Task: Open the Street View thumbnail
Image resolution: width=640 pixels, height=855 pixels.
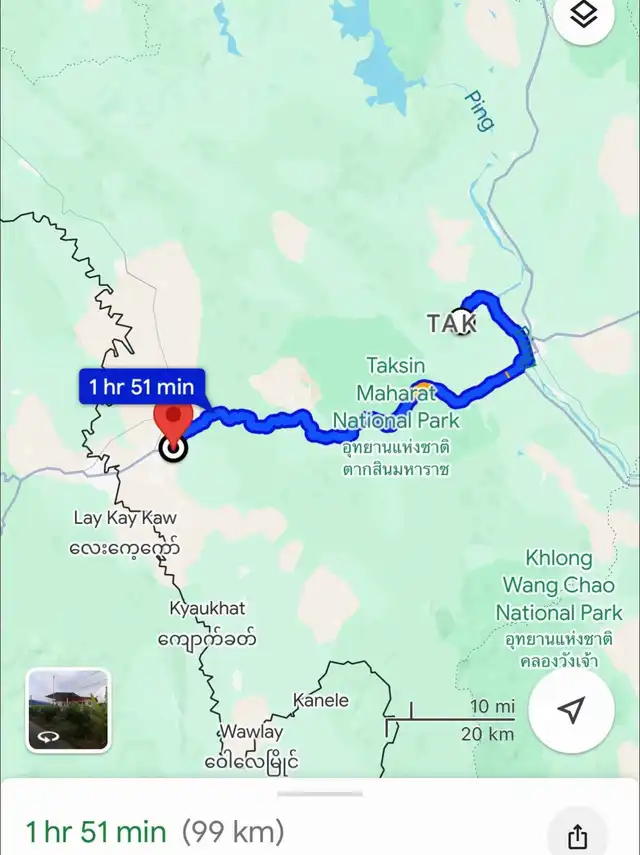Action: tap(69, 711)
